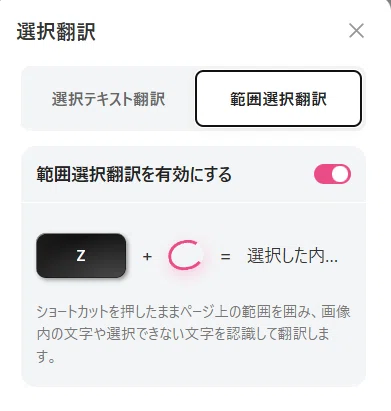Switch to the 選択テキスト翻訳 tab
The height and width of the screenshot is (411, 391).
108,99
